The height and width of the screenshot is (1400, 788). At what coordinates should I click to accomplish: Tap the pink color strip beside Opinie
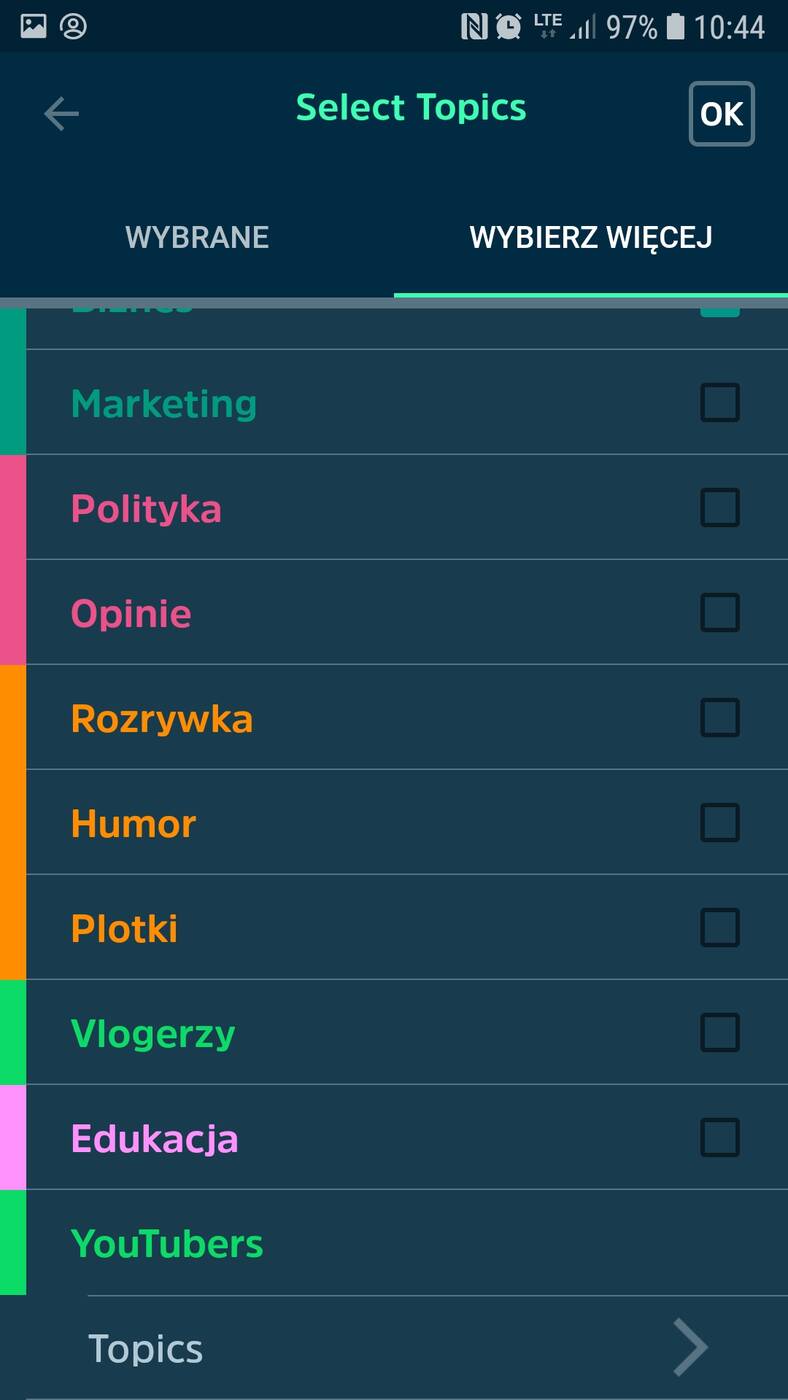10,613
